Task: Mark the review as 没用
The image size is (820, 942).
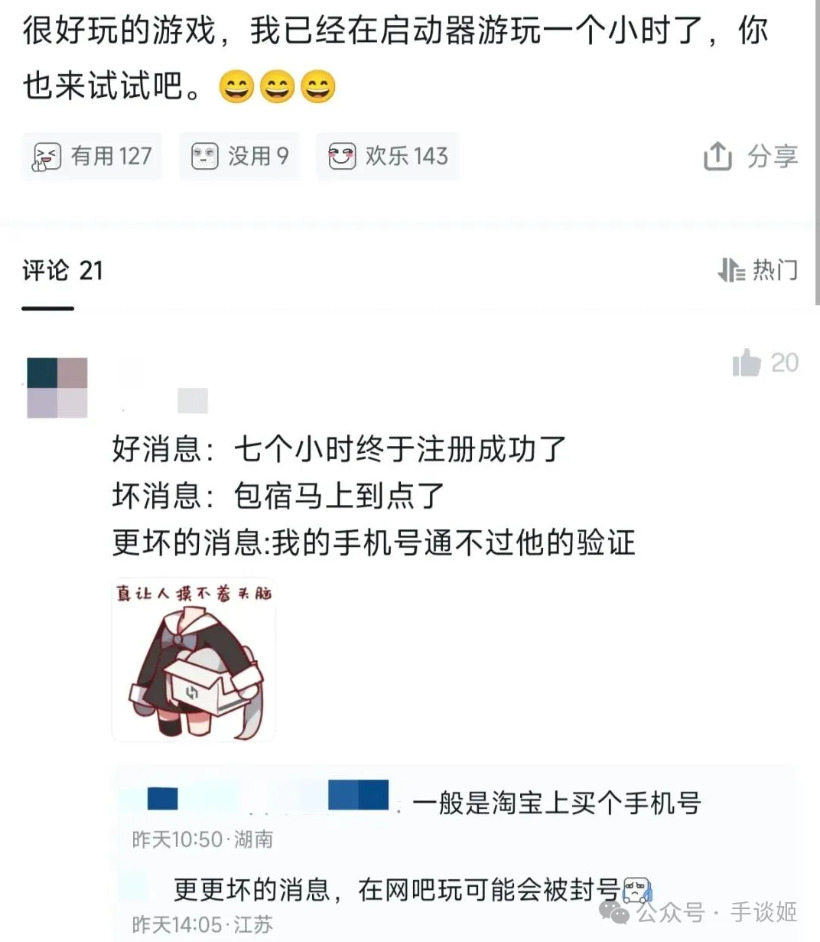Action: [241, 156]
